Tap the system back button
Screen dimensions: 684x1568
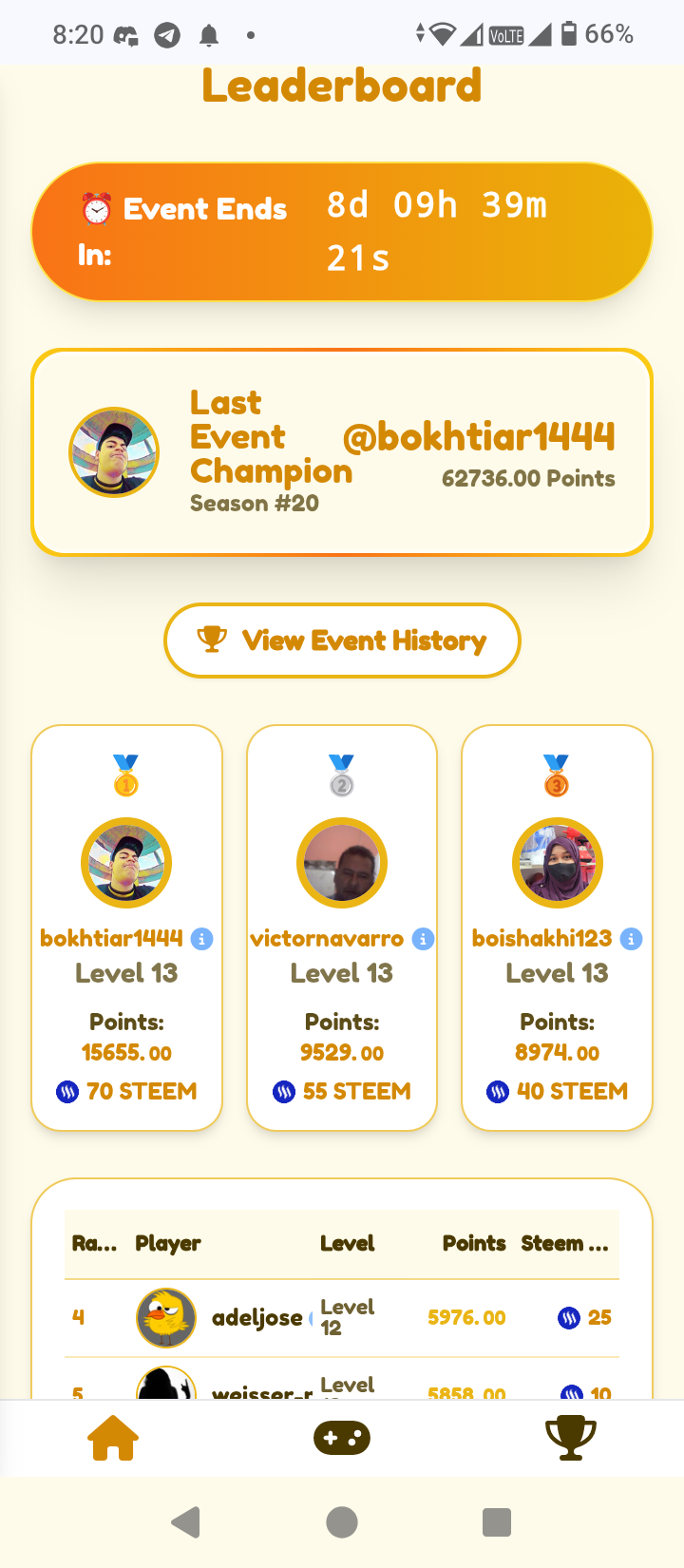click(186, 1522)
